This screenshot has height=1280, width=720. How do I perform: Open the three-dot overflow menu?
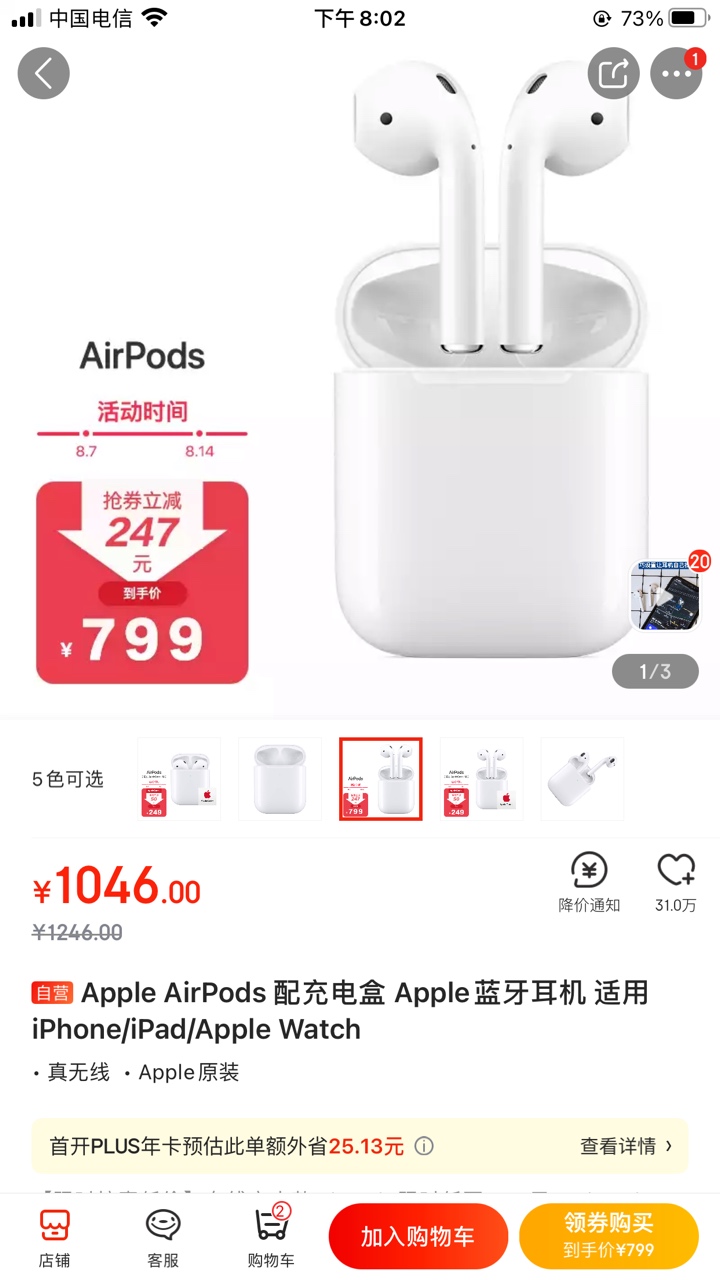coord(676,73)
